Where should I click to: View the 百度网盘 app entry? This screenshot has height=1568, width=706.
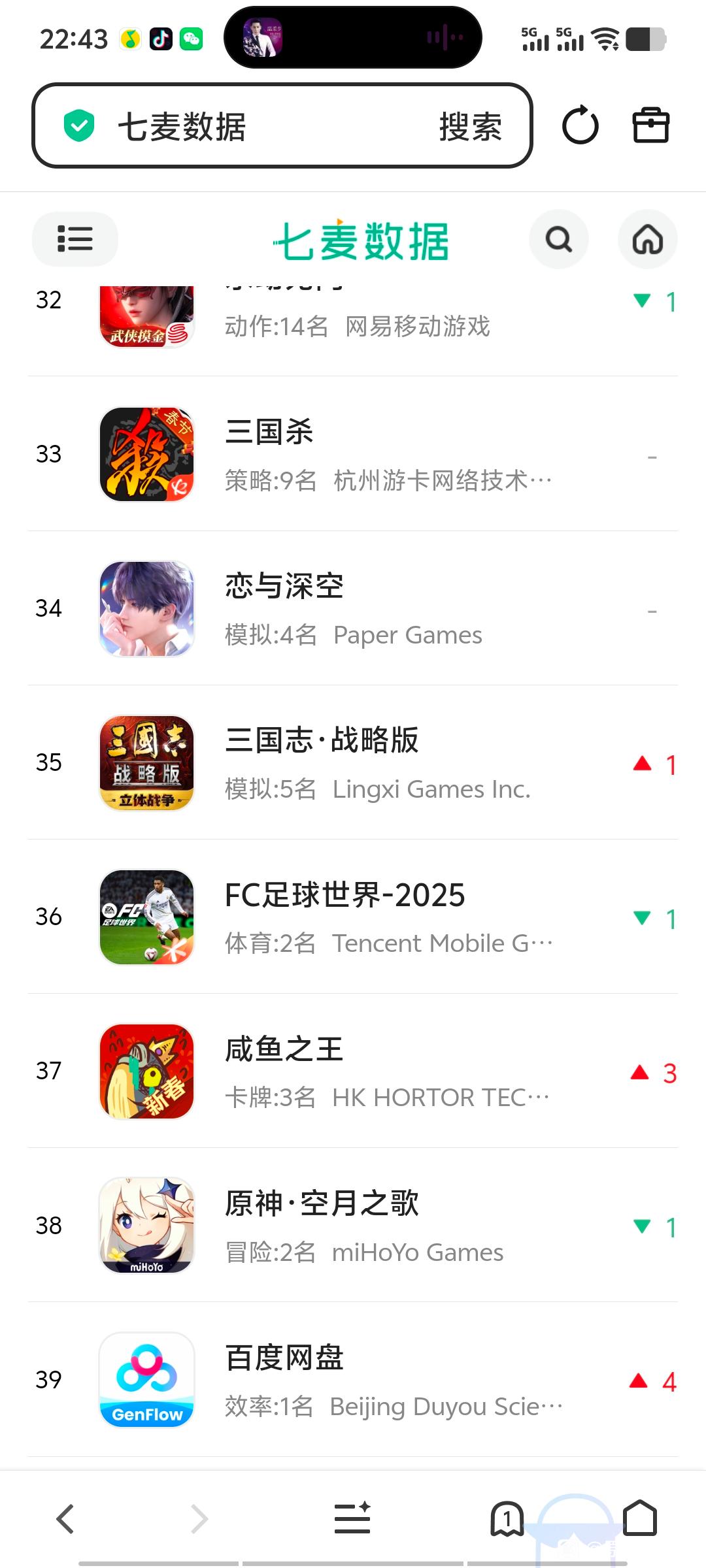click(x=353, y=1380)
